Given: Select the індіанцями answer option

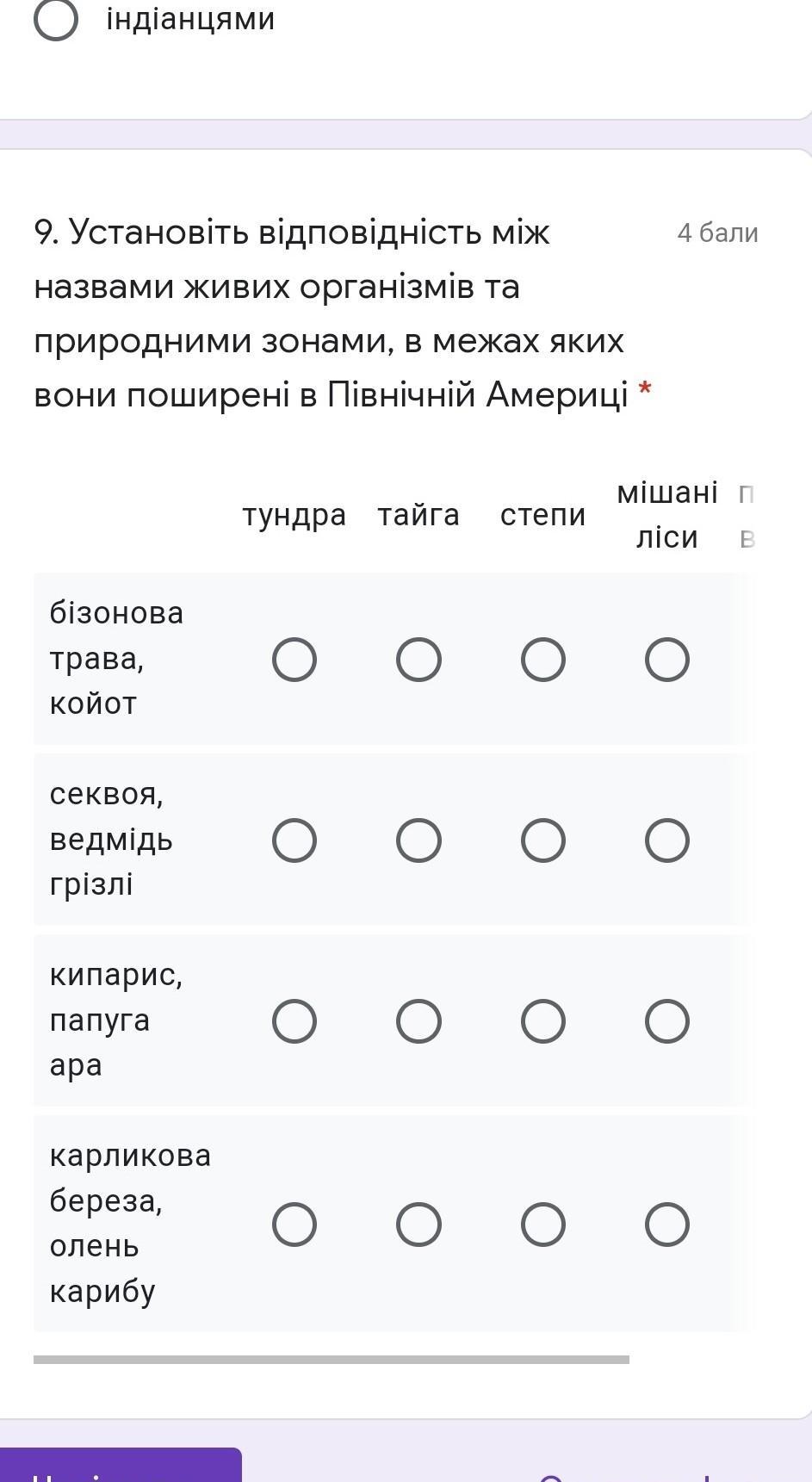Looking at the screenshot, I should pyautogui.click(x=56, y=19).
